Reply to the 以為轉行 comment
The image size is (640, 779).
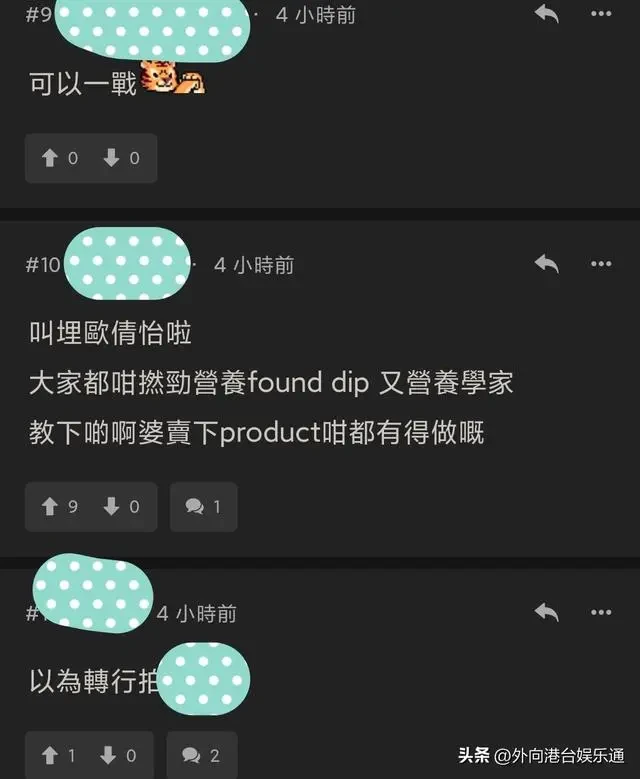(546, 612)
